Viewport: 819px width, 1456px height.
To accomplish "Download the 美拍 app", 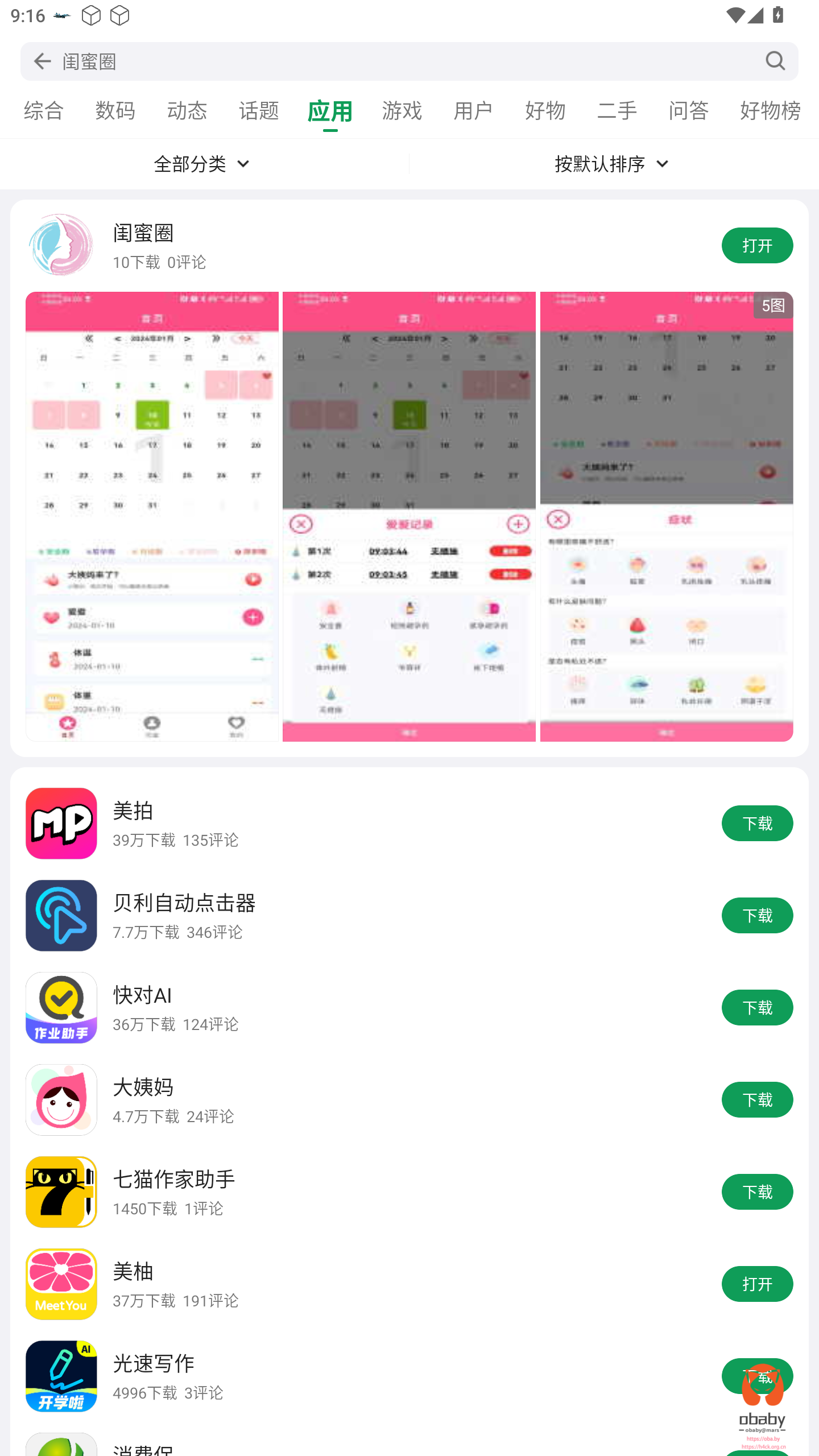I will click(x=756, y=823).
